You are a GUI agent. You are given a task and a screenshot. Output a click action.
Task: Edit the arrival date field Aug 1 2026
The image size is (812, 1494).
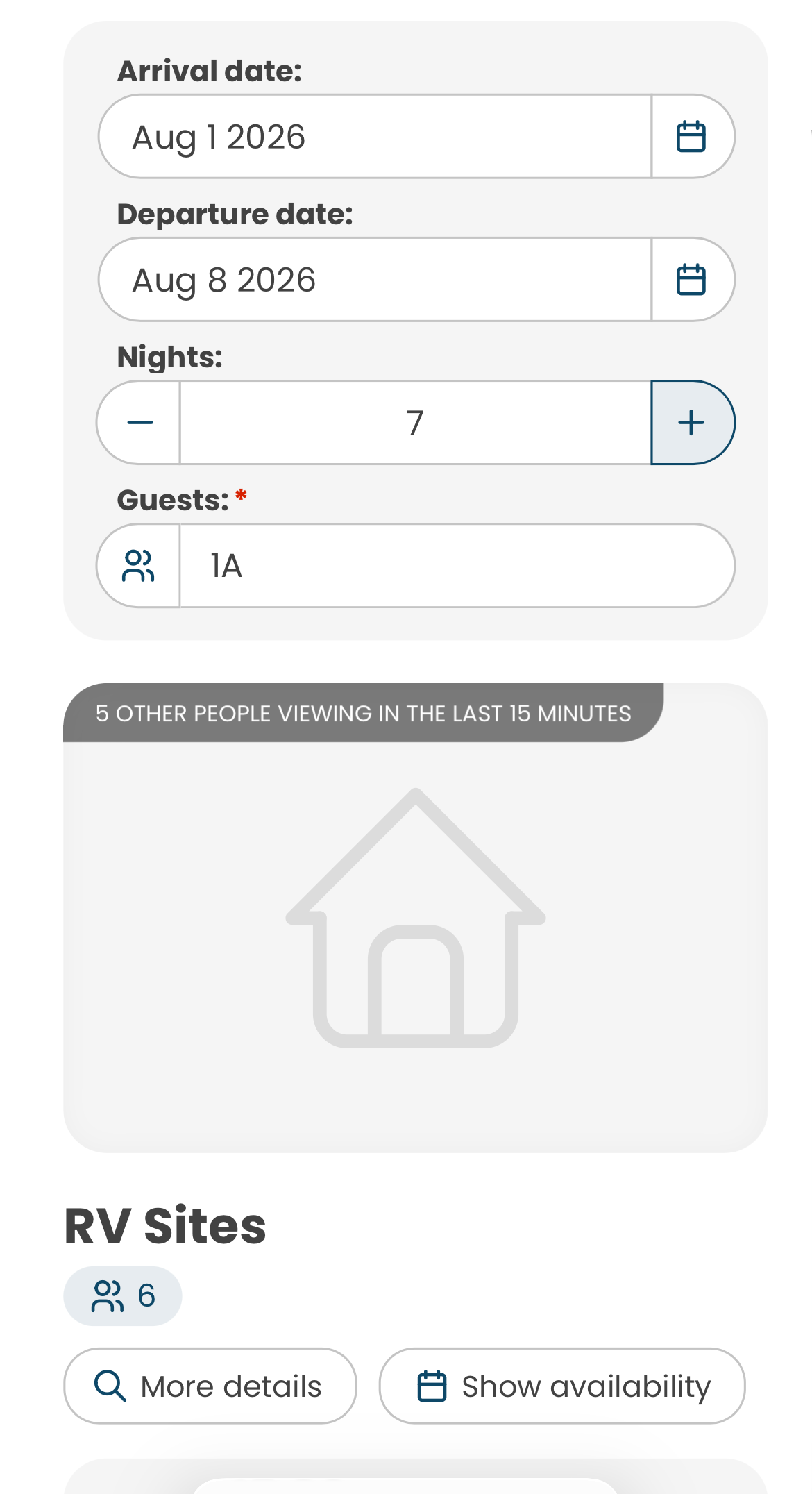pos(375,137)
